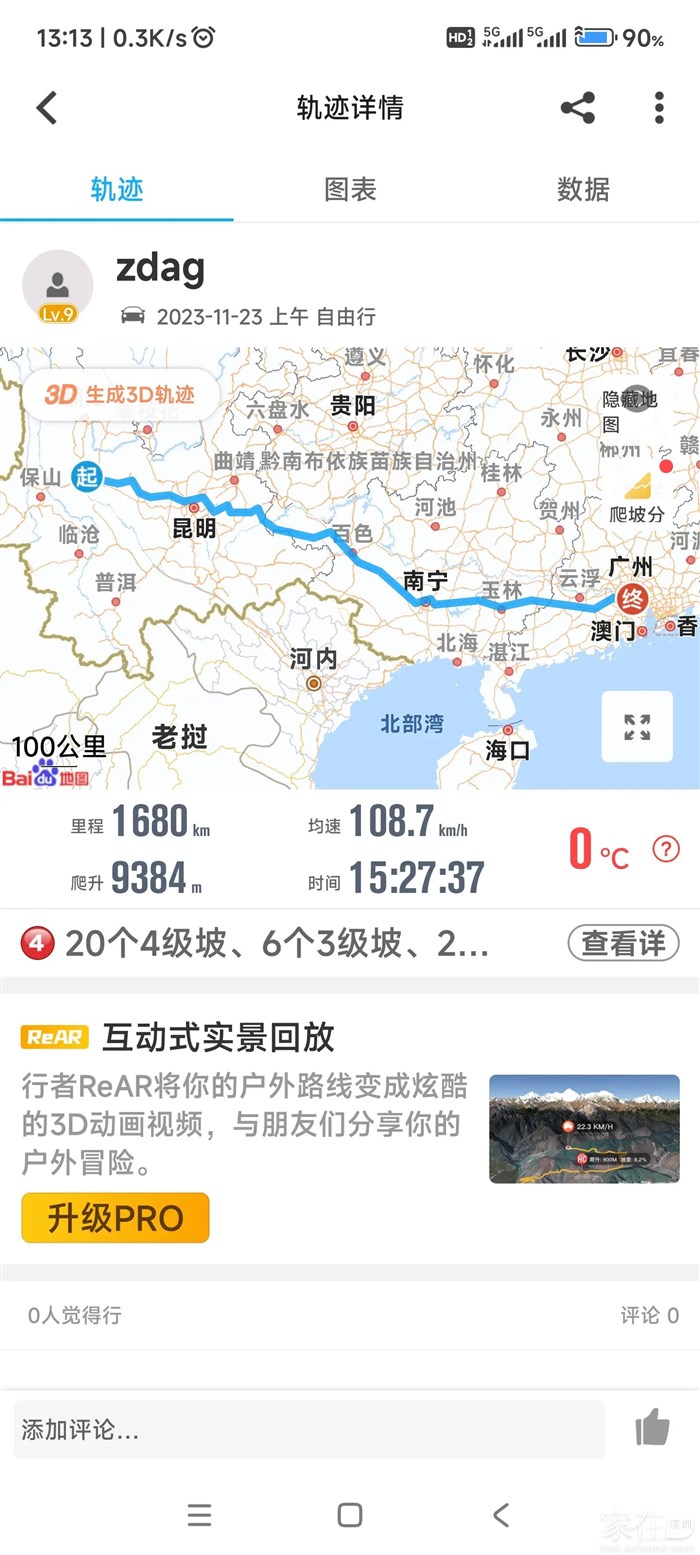Tap the 升级PRO upgrade button
Image resolution: width=700 pixels, height=1555 pixels.
[x=115, y=1218]
